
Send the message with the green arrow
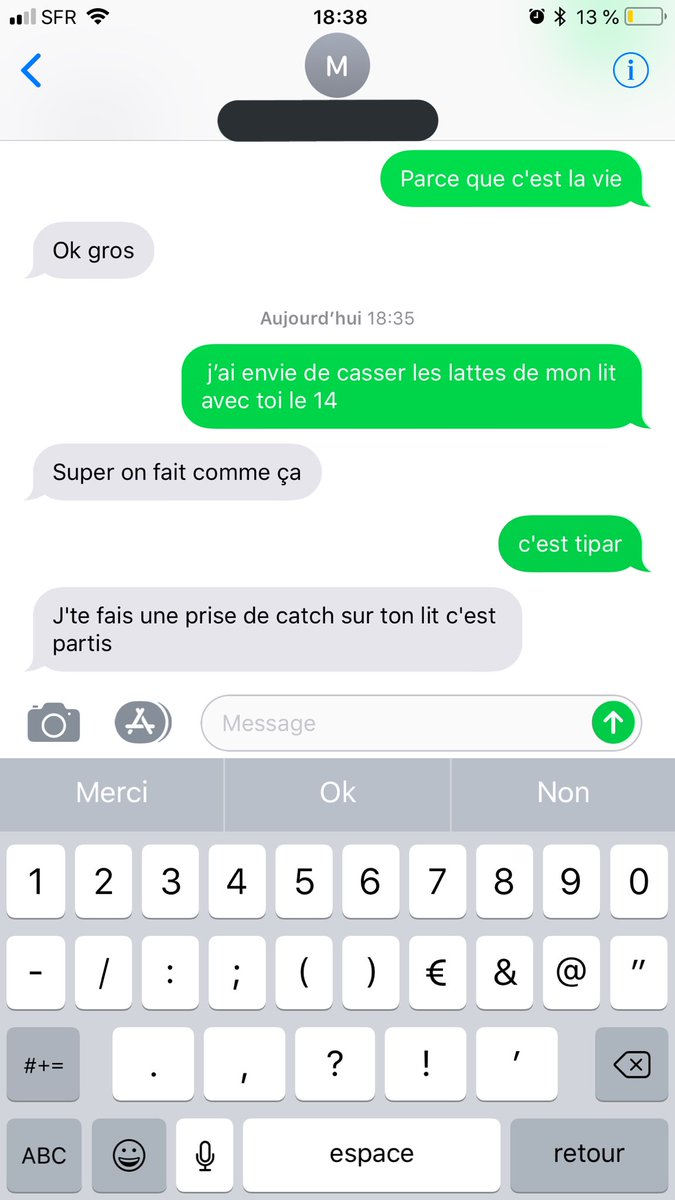pyautogui.click(x=613, y=723)
